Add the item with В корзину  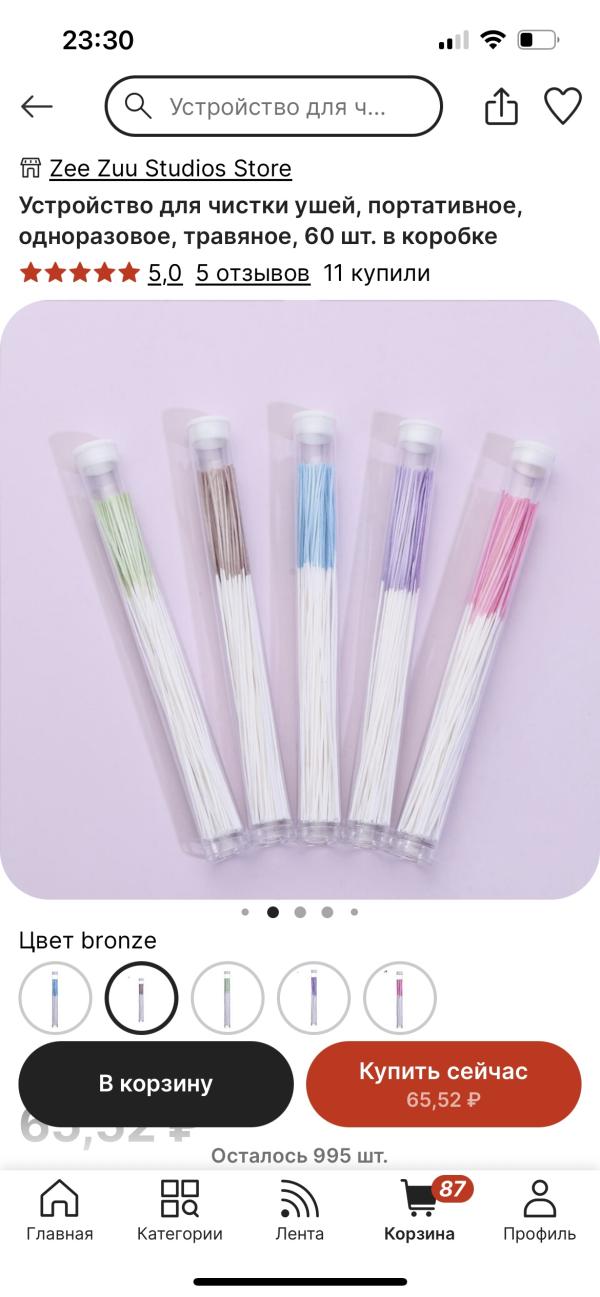pos(156,1084)
